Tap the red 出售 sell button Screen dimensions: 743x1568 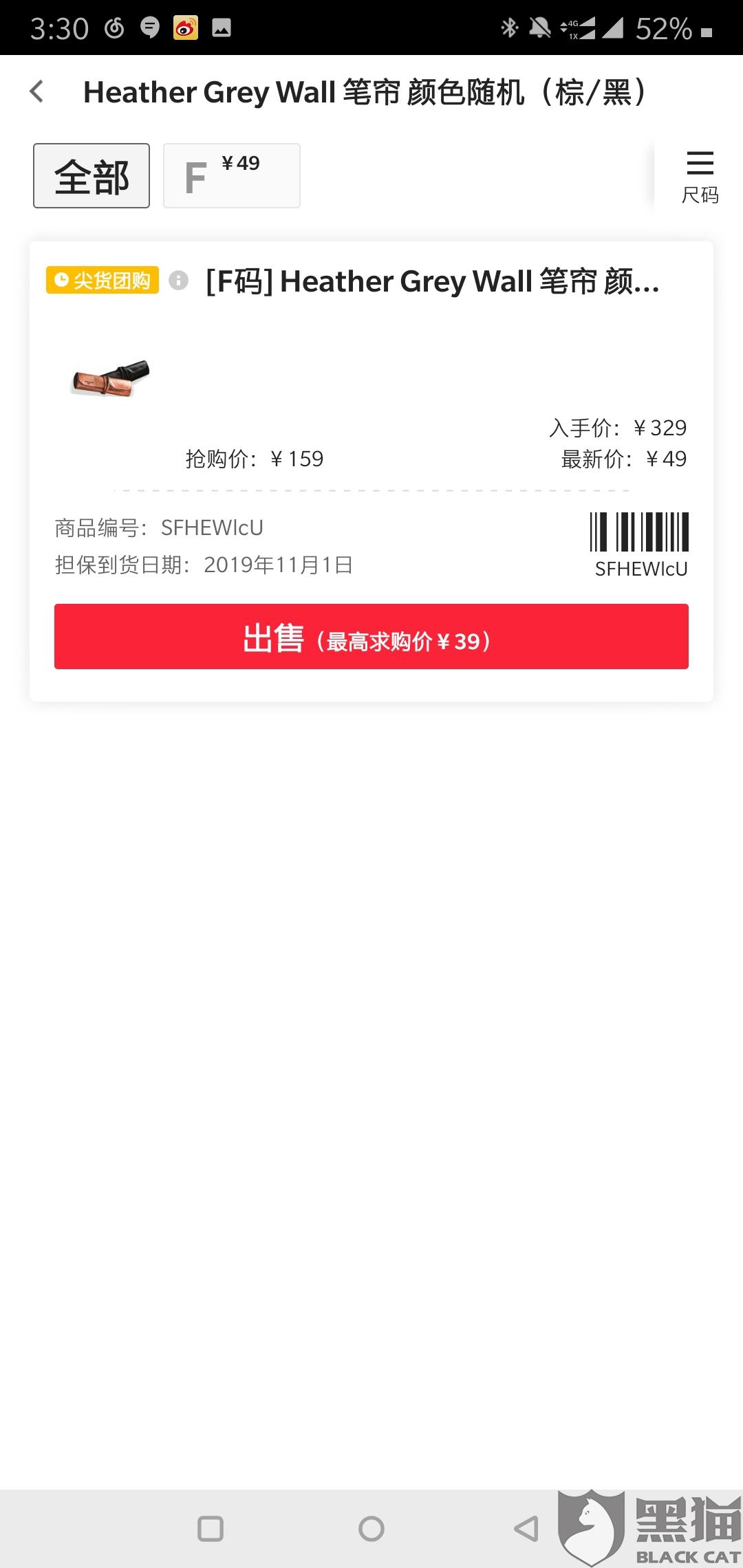coord(371,637)
